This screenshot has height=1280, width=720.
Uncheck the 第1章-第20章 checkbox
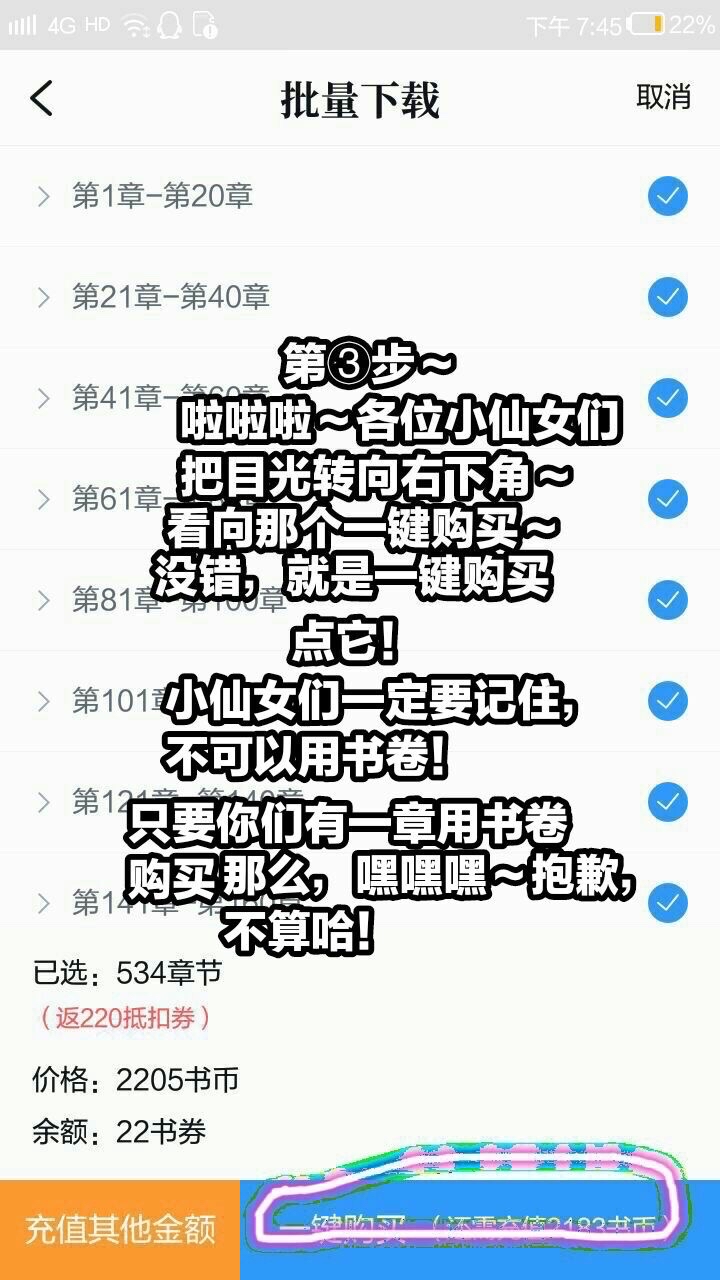[x=667, y=196]
